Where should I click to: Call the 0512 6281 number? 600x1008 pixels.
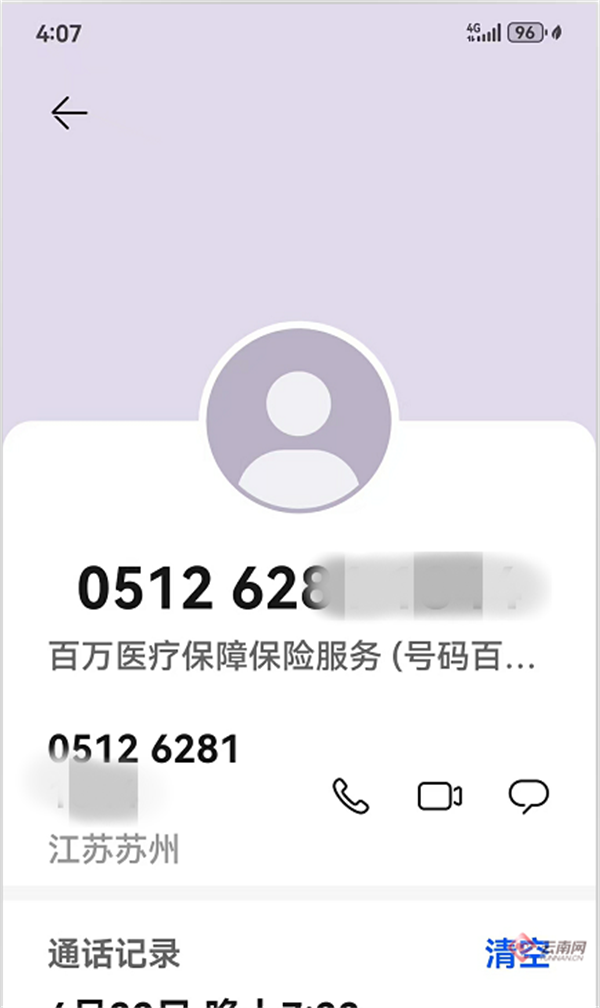click(x=351, y=796)
